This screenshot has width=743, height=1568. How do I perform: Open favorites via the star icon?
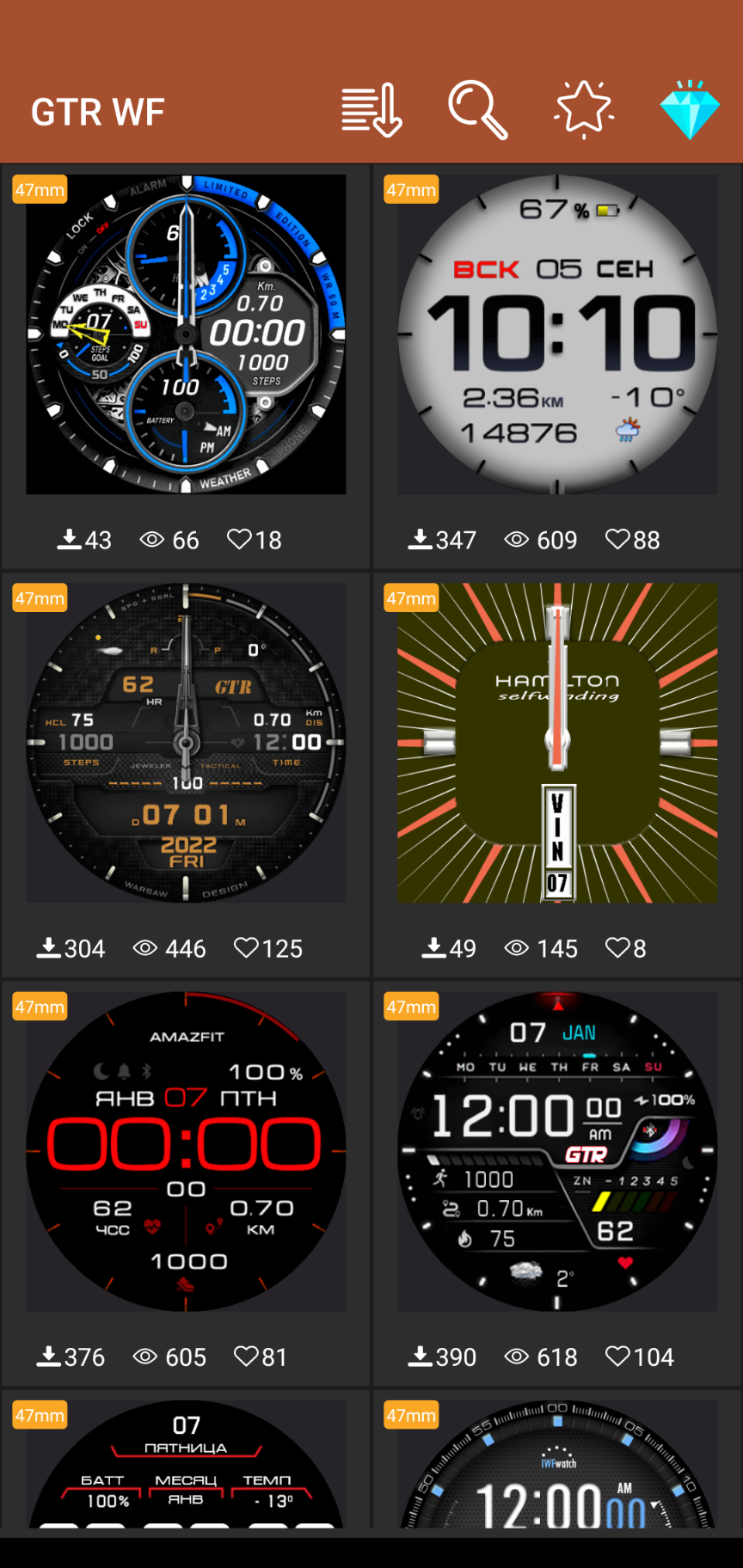pyautogui.click(x=583, y=109)
